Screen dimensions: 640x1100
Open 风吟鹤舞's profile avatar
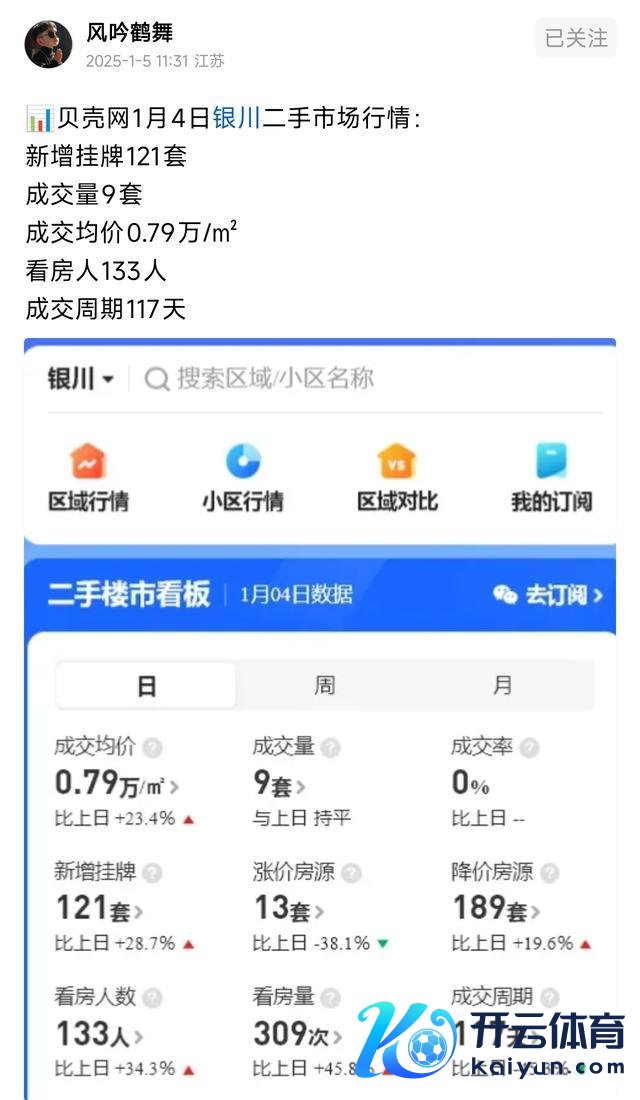[x=48, y=44]
